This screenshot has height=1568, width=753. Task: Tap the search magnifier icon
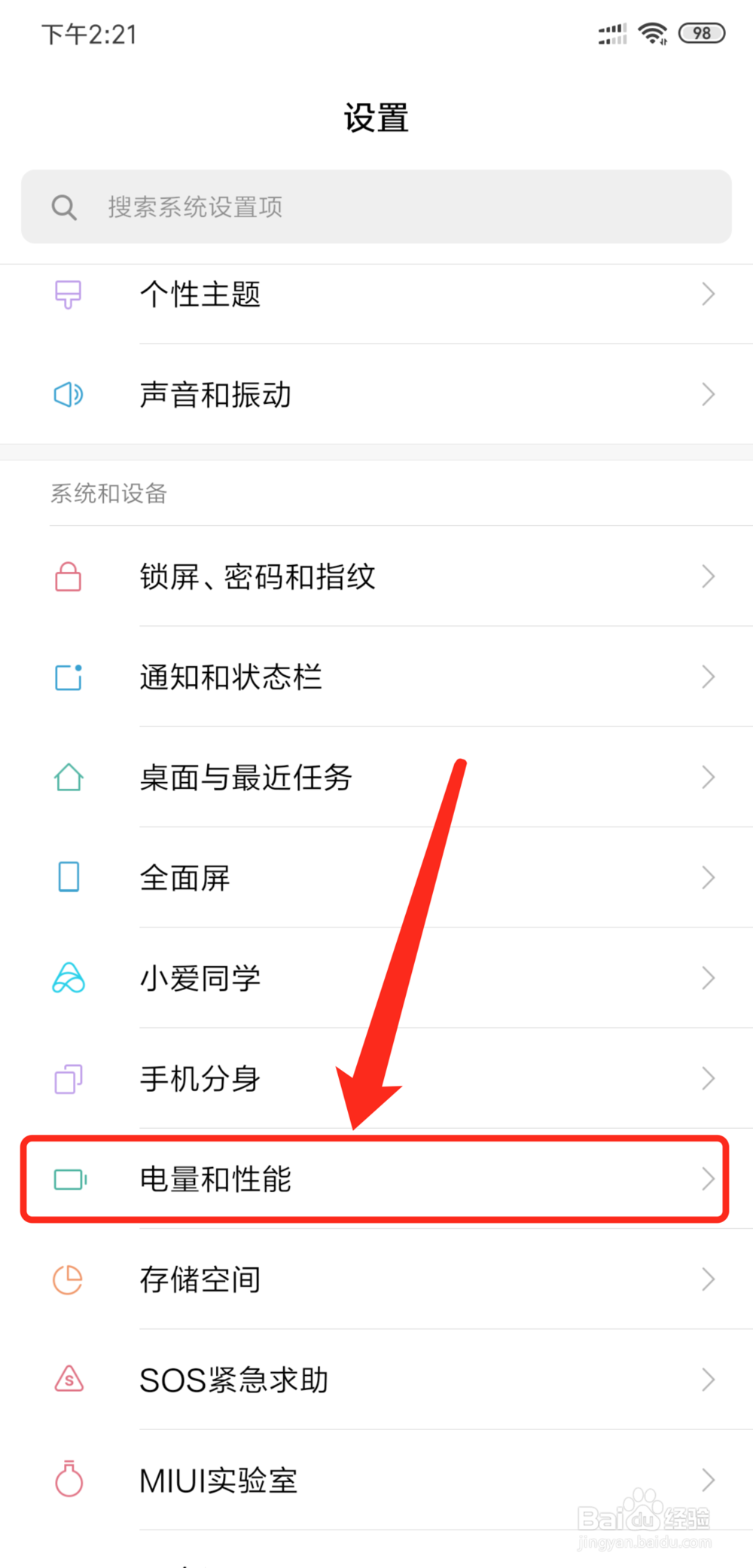pos(63,206)
